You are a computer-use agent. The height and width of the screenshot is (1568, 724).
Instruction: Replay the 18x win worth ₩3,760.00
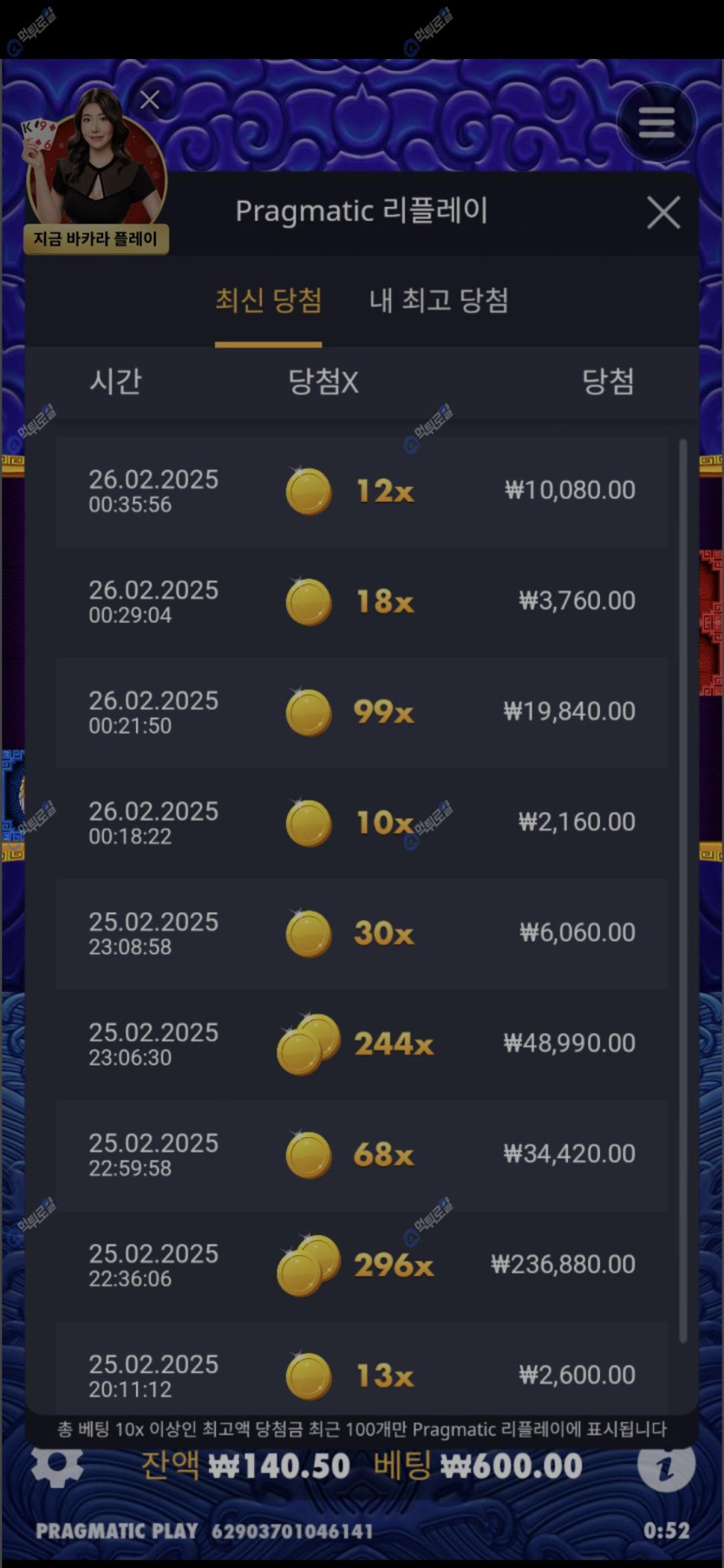pos(362,602)
